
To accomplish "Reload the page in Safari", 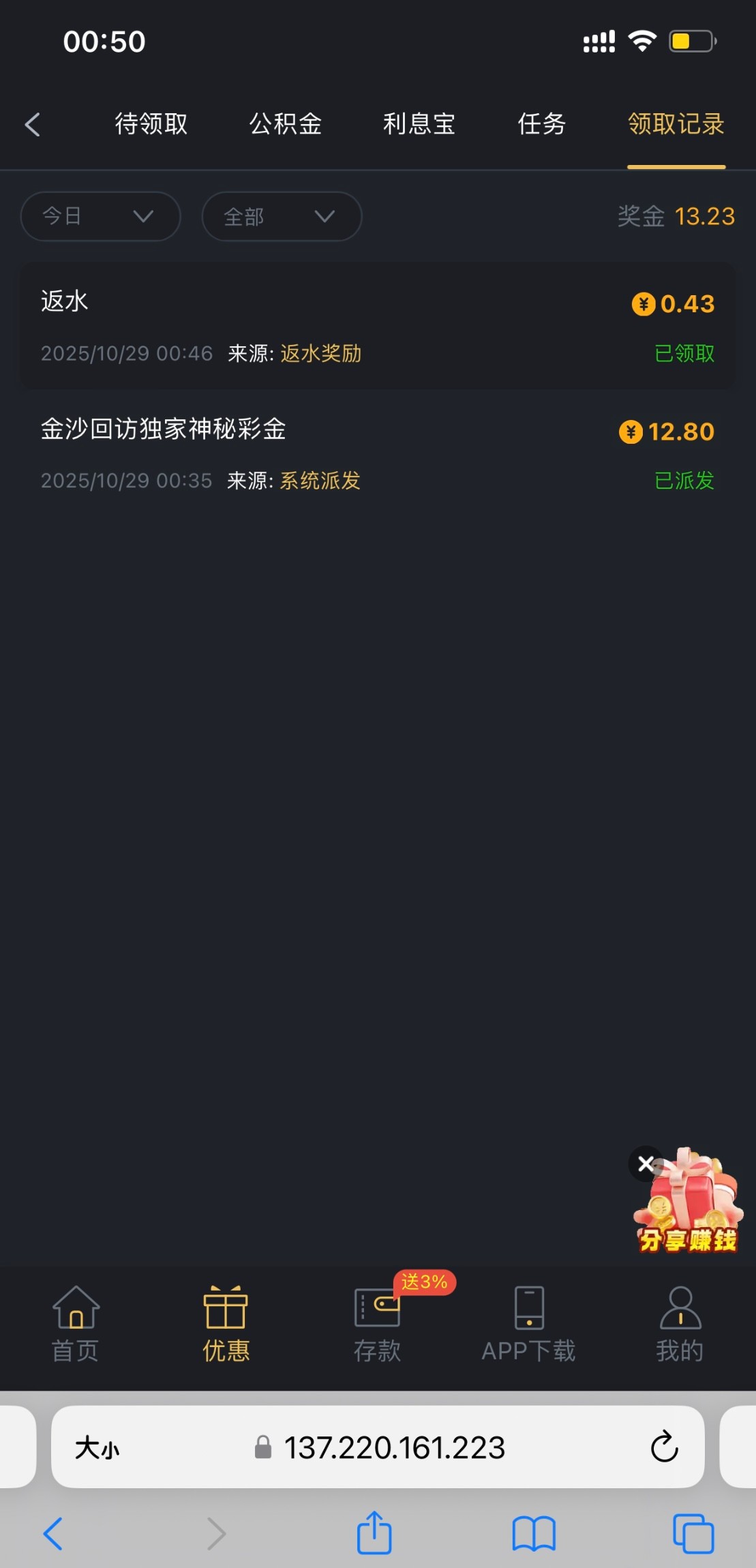I will (664, 1447).
